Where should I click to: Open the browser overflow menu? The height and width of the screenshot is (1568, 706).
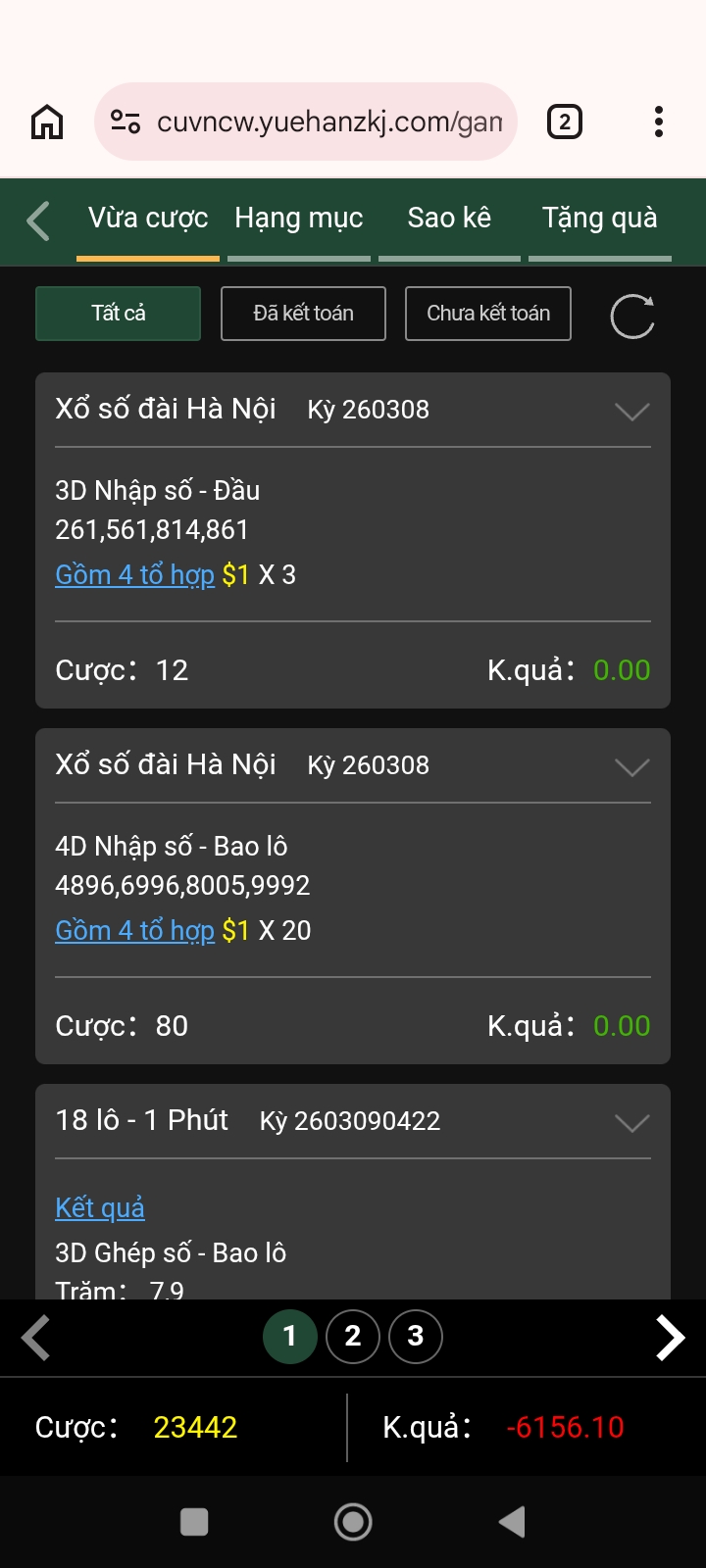pos(659,122)
